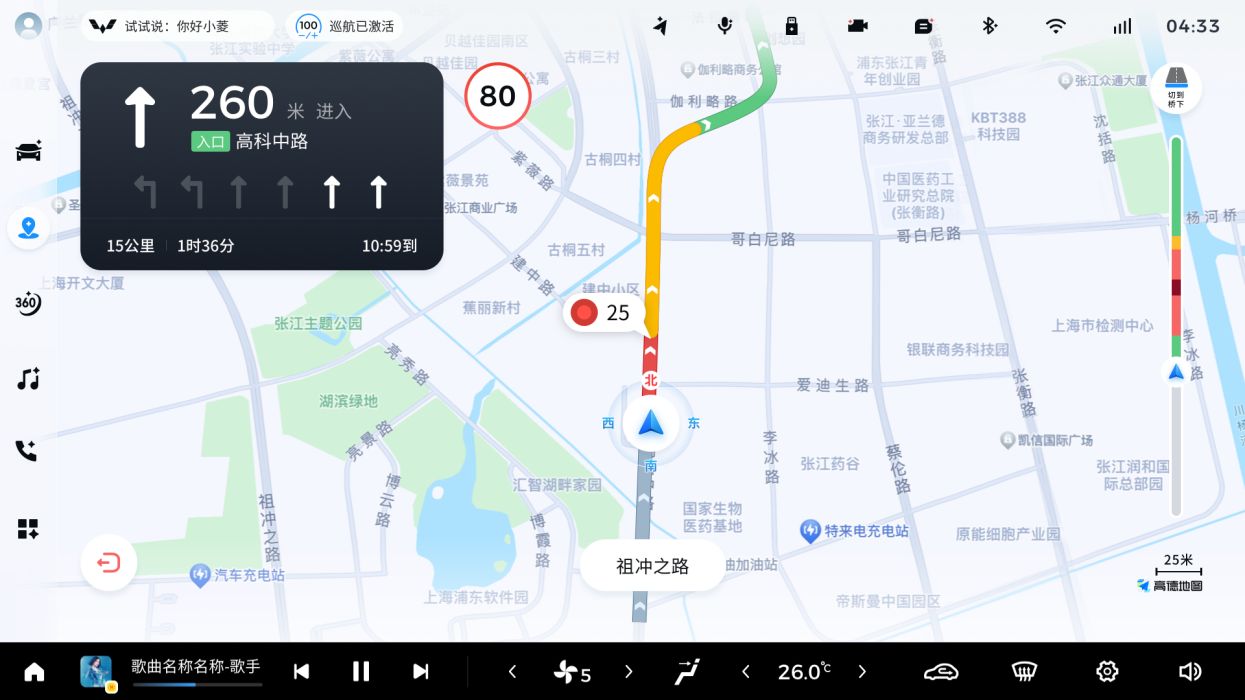
Task: Skip to the next song
Action: 421,672
